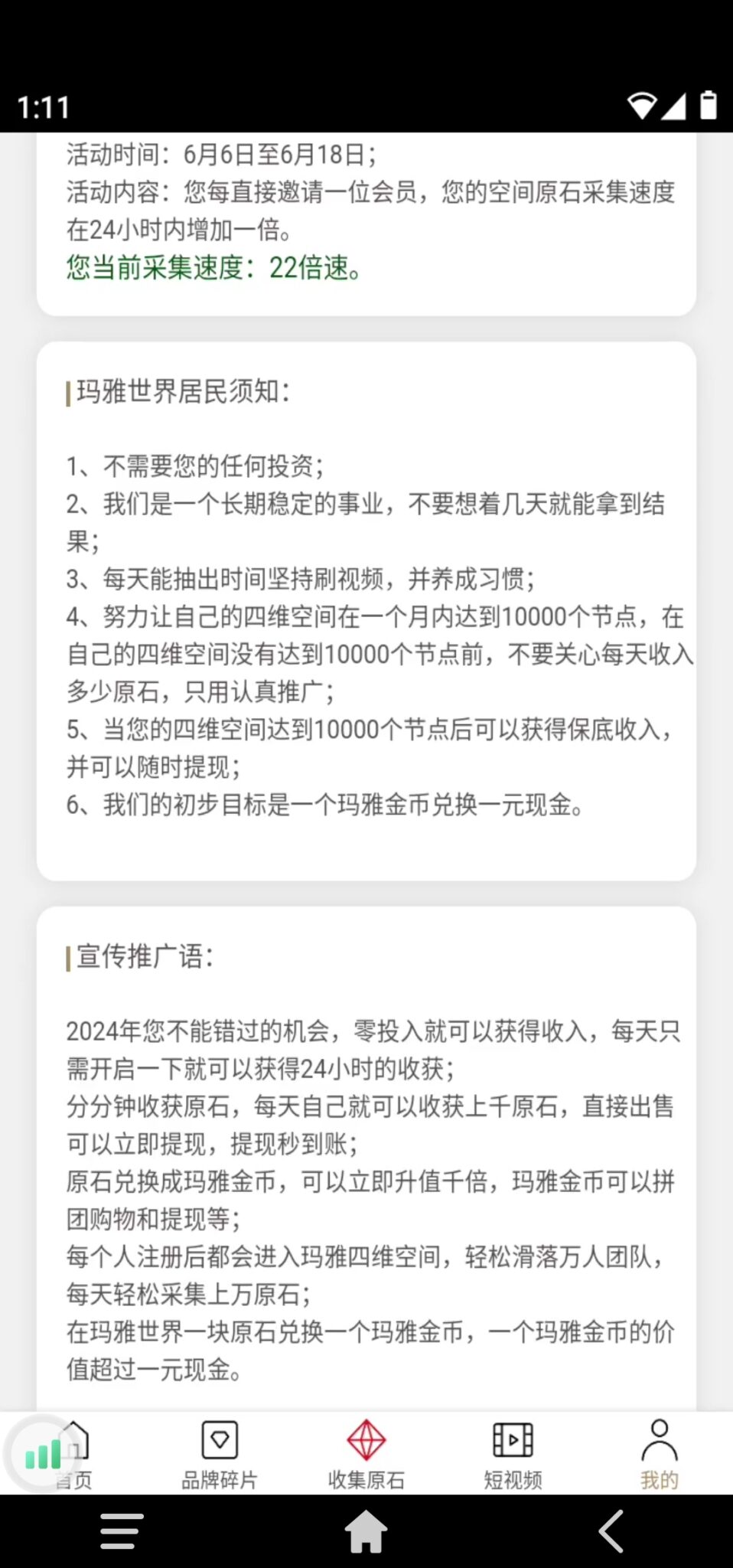Tap the battery indicator icon
This screenshot has width=733, height=1568.
pyautogui.click(x=706, y=107)
